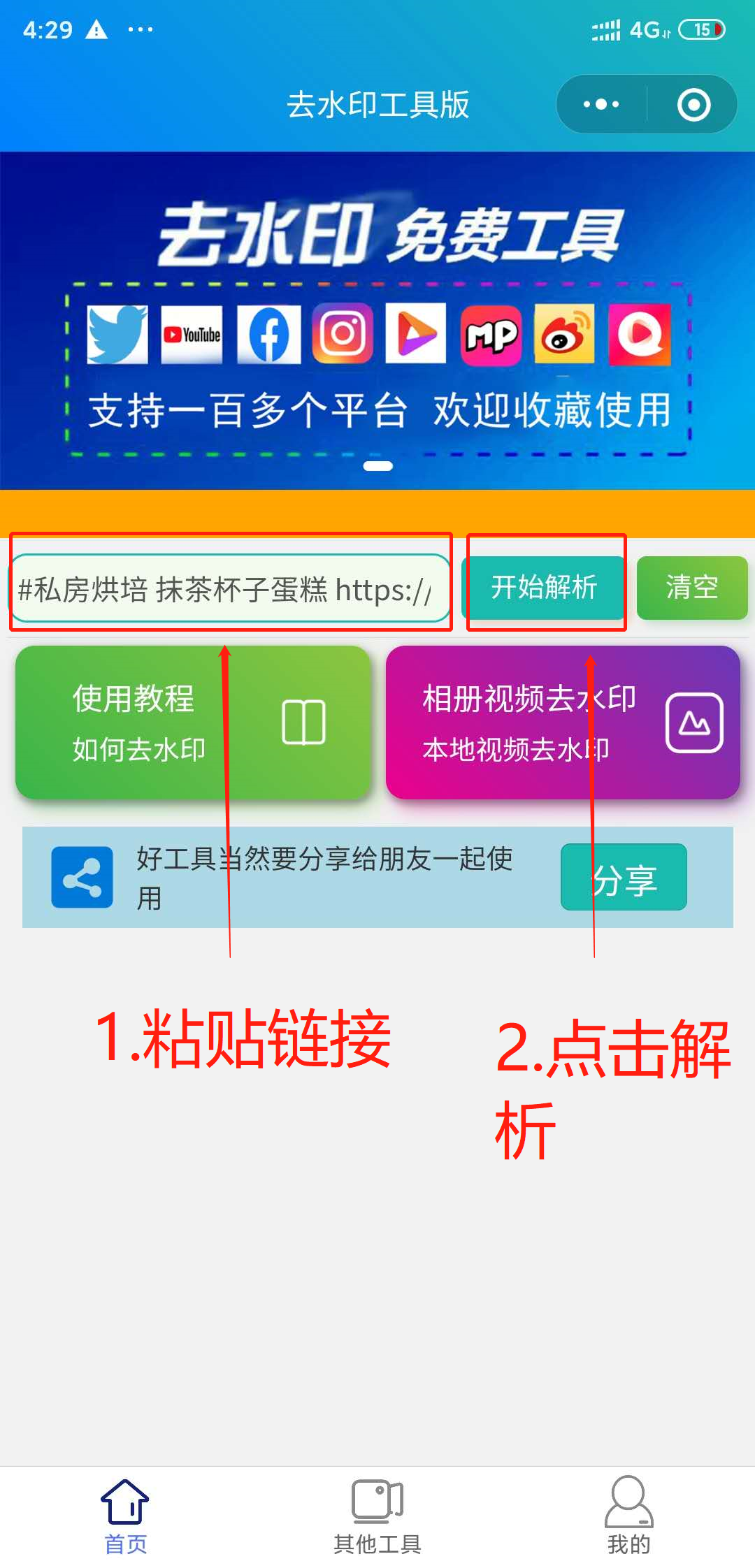This screenshot has width=755, height=1568.
Task: Tap the link input field
Action: tap(231, 588)
